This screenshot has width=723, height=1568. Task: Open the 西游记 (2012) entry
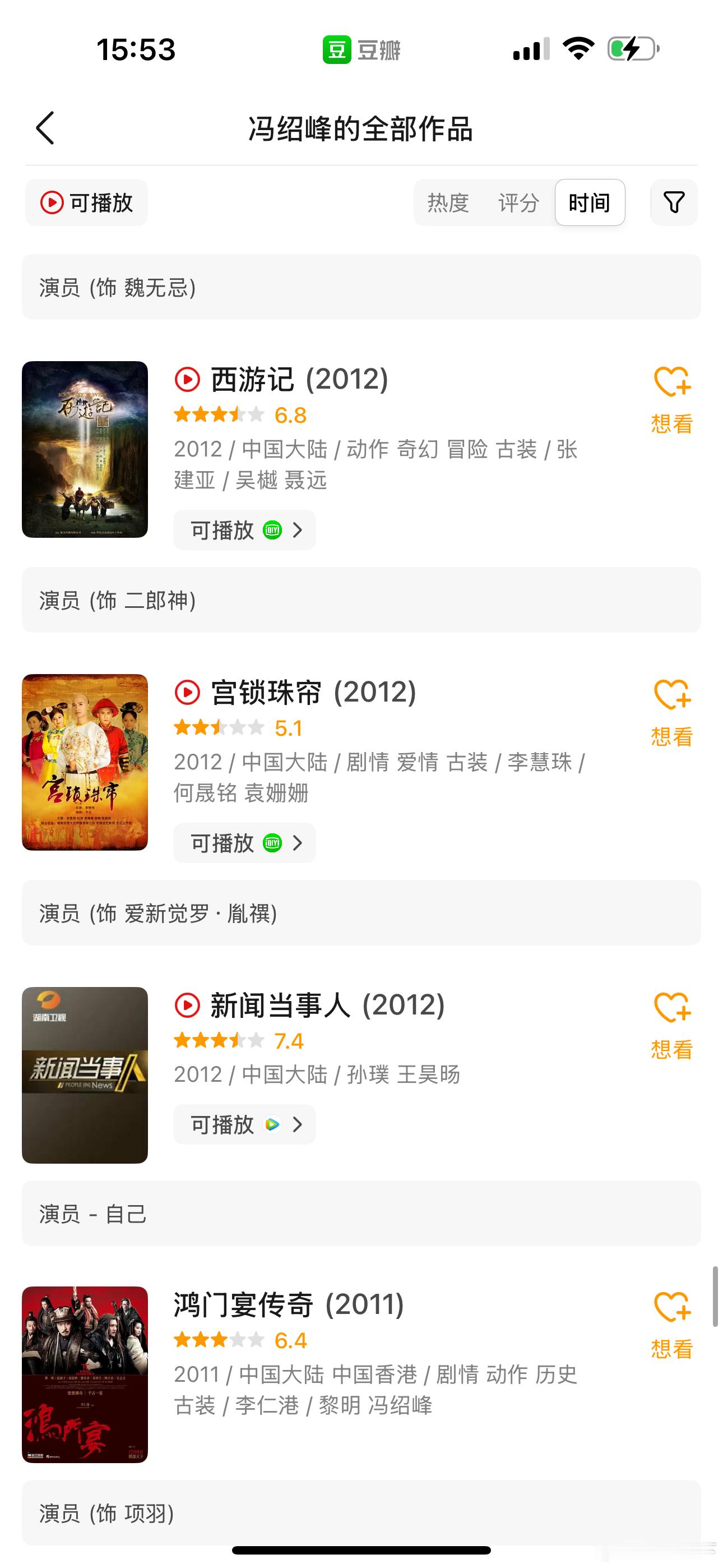pos(299,380)
